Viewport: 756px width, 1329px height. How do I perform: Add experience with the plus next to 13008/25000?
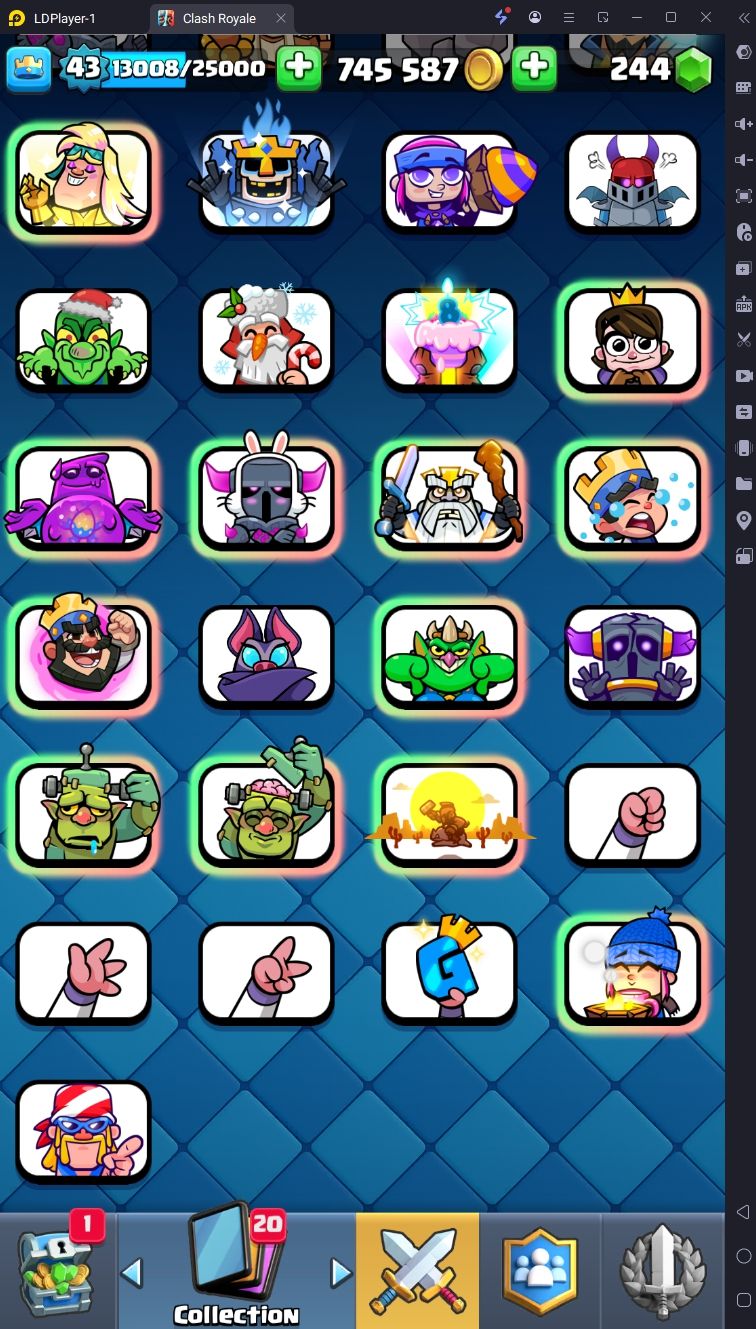tap(298, 68)
